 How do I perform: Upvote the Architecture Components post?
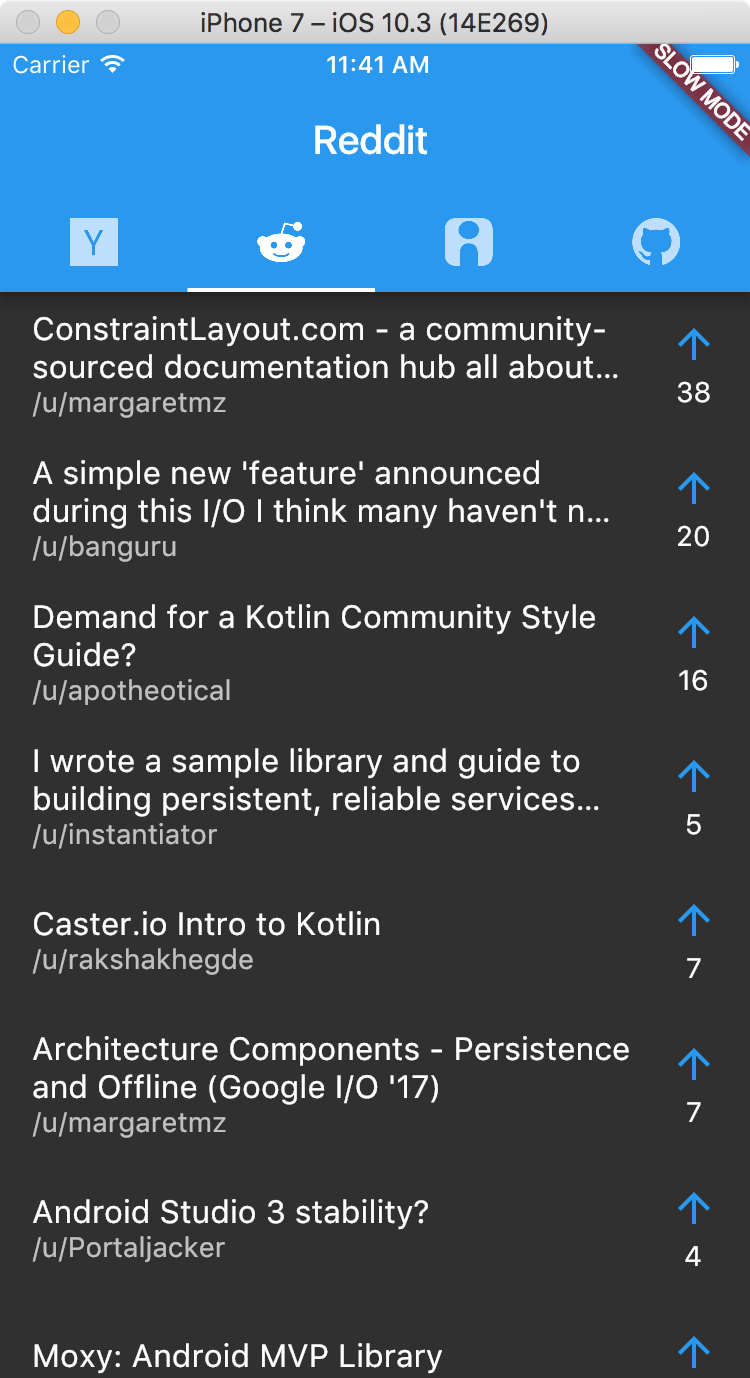(693, 1064)
